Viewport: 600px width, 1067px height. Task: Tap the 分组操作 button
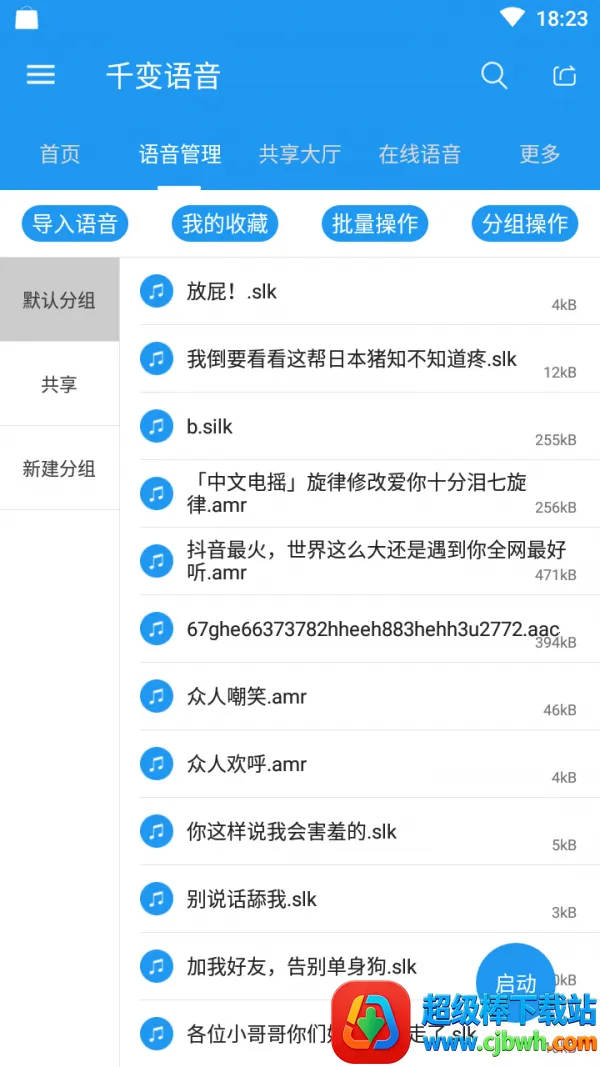tap(525, 224)
